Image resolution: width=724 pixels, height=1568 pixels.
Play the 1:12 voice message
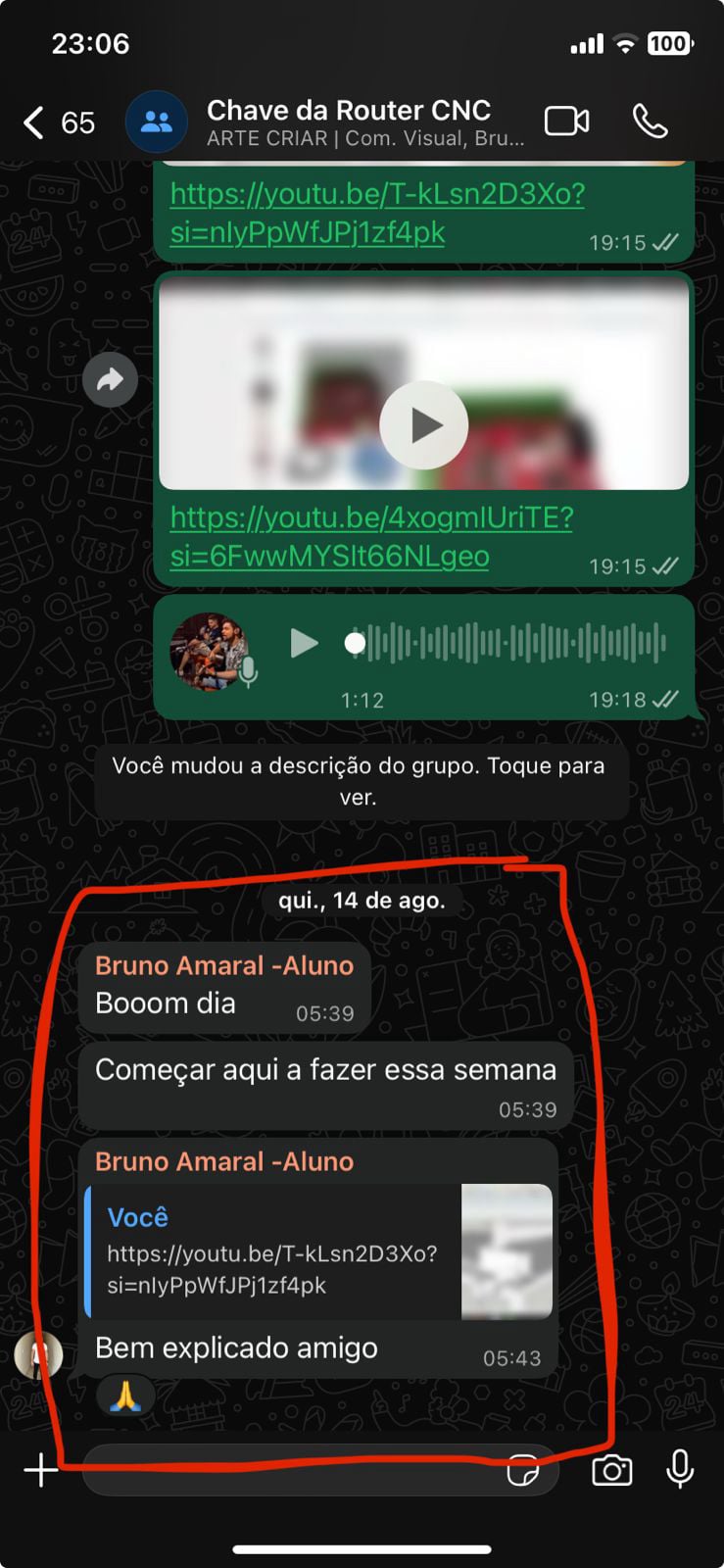[304, 643]
